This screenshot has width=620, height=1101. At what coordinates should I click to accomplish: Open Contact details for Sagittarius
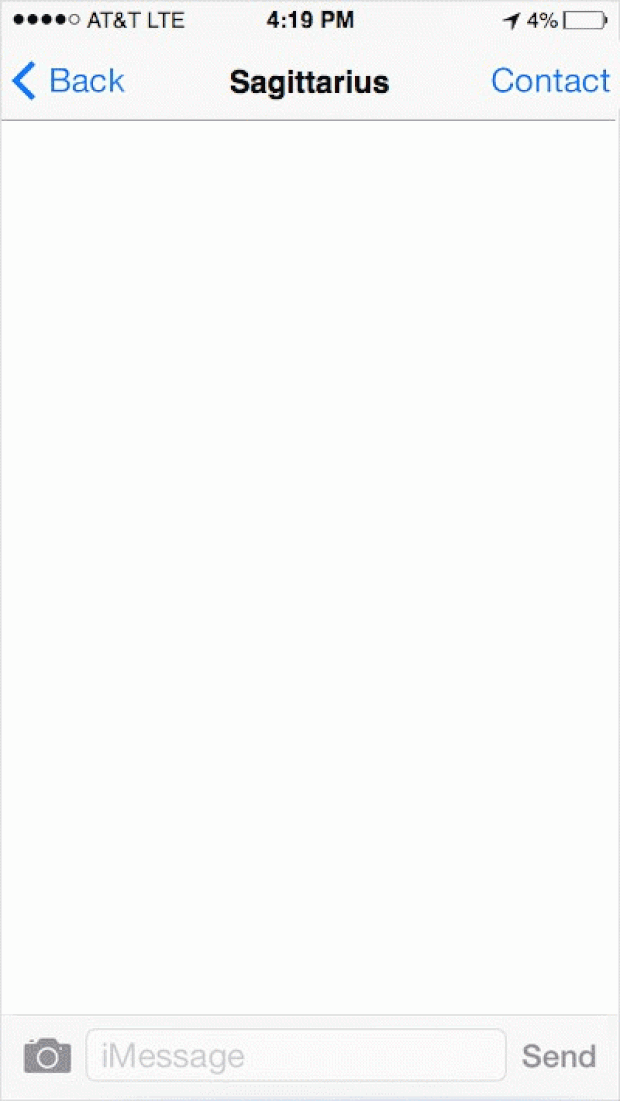point(550,81)
